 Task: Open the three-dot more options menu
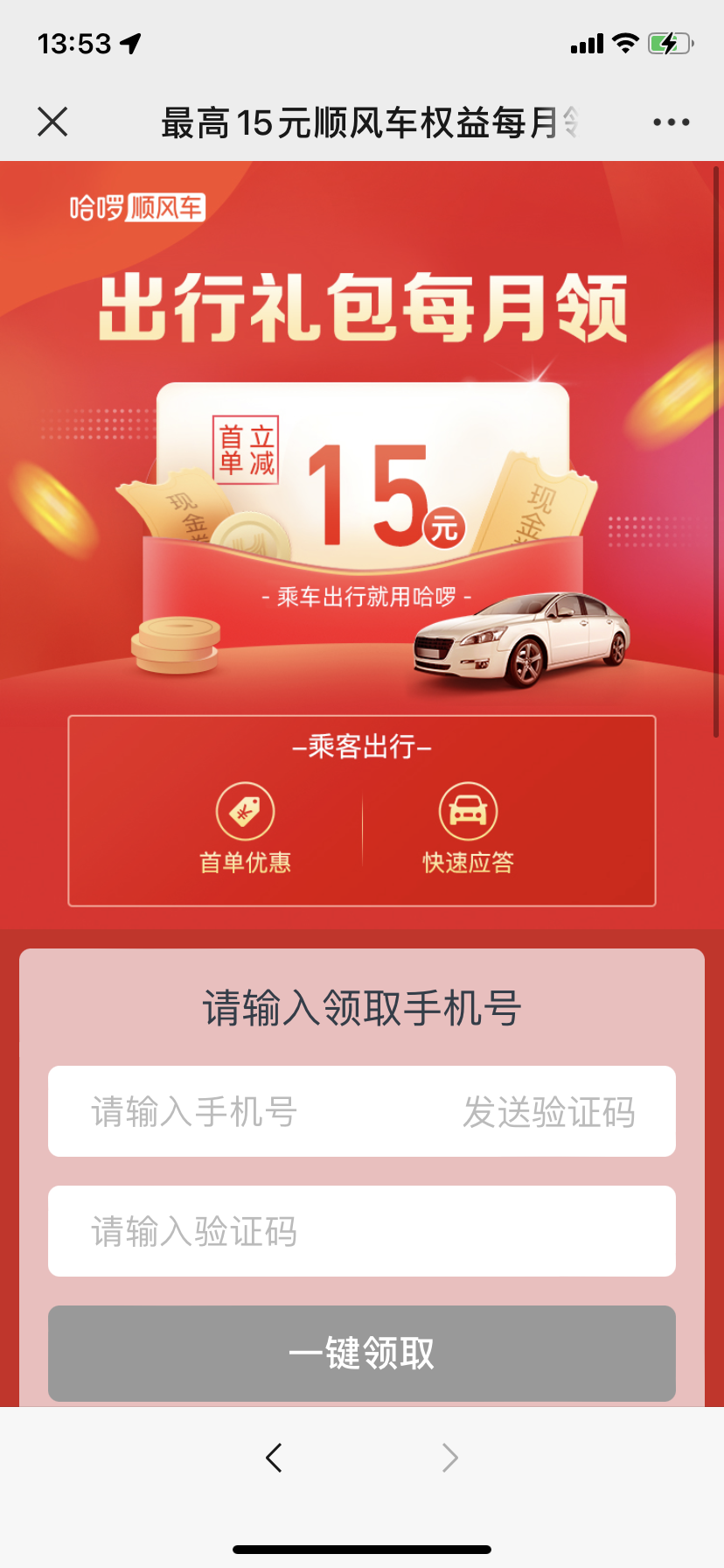tap(671, 122)
